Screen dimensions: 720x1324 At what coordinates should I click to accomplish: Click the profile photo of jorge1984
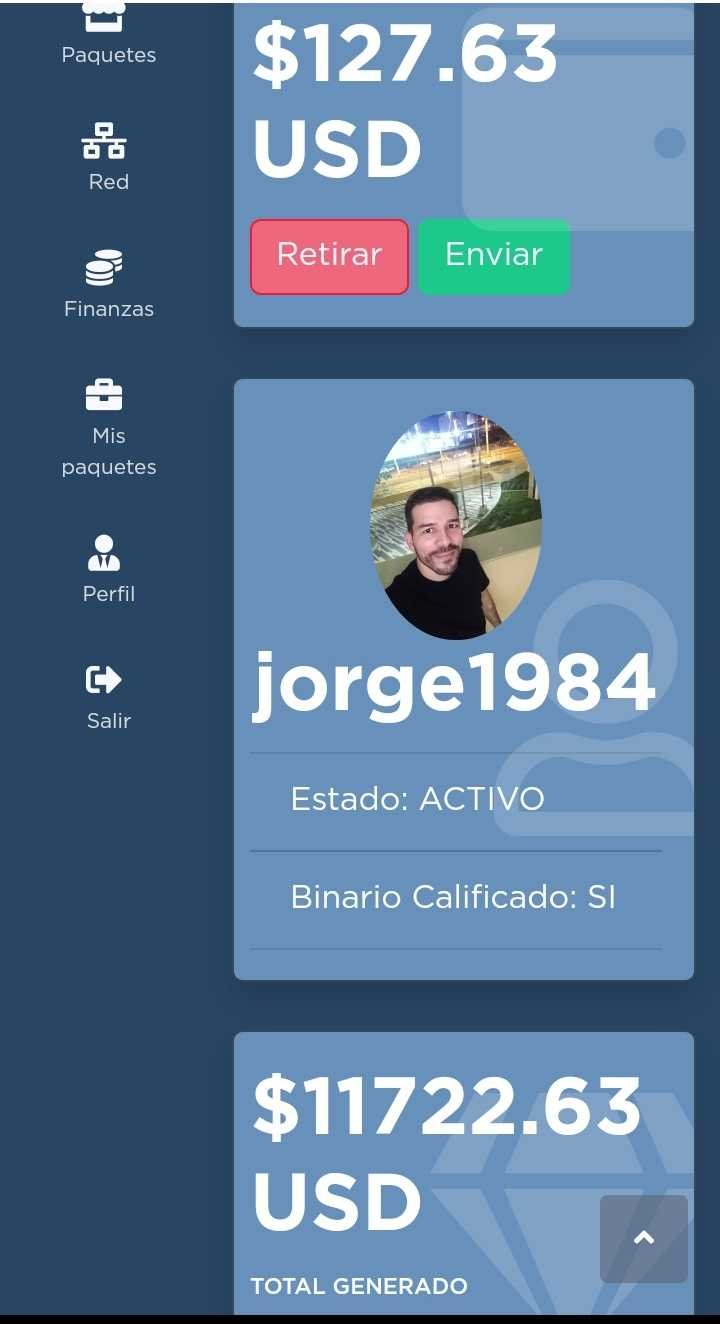(x=457, y=524)
